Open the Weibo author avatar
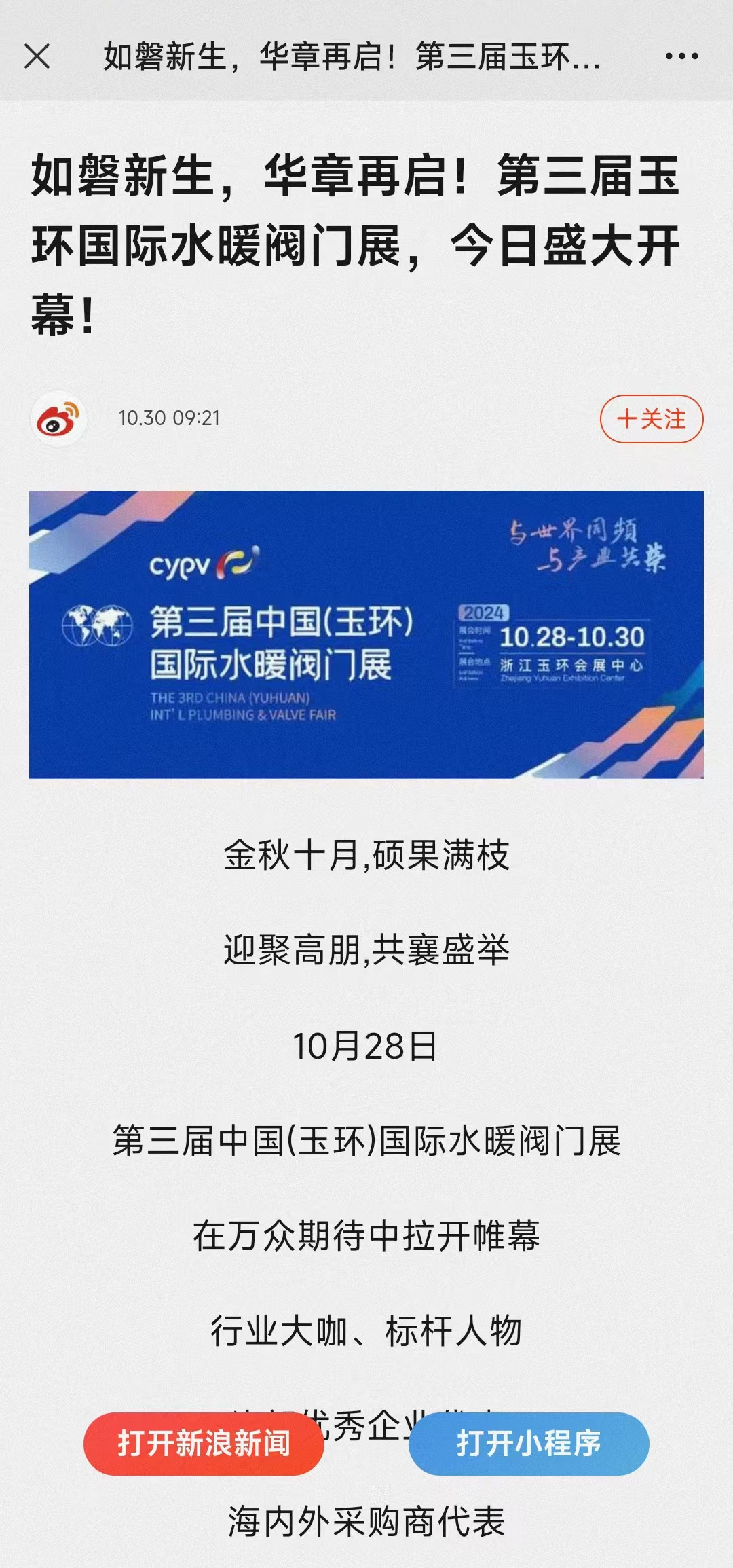The height and width of the screenshot is (1568, 733). 58,418
